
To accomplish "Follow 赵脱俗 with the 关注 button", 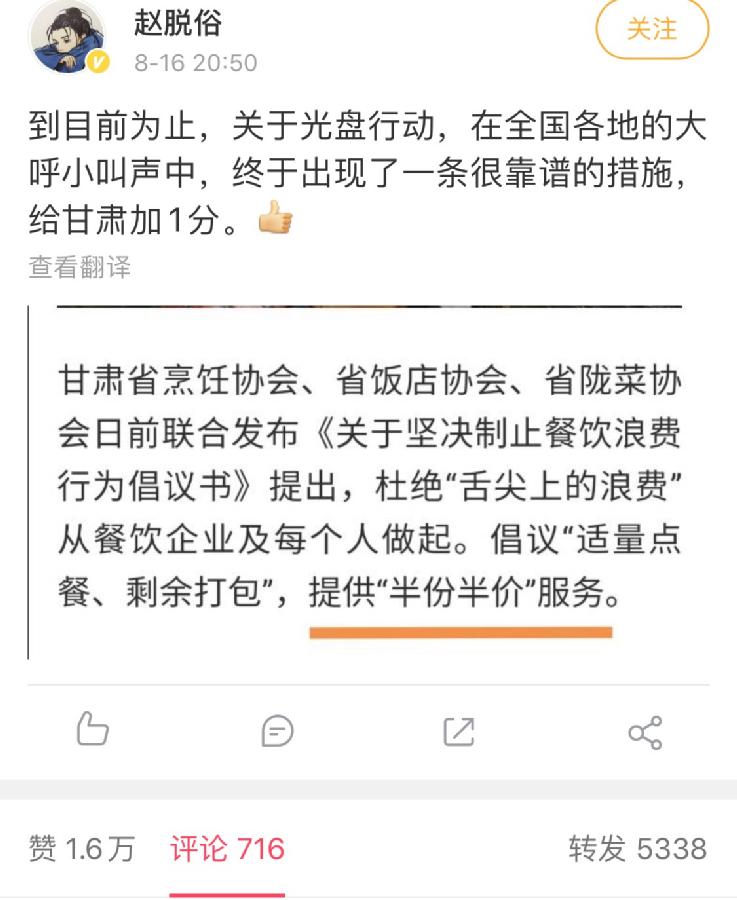I will tap(651, 30).
